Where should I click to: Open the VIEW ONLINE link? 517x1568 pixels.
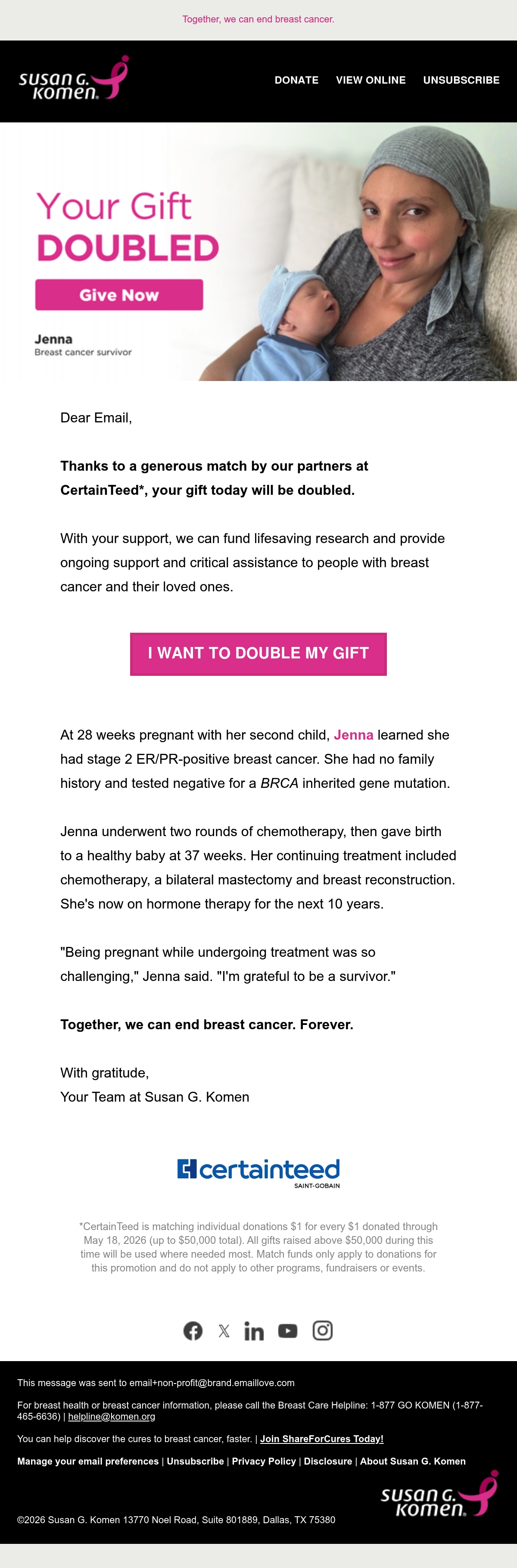click(x=371, y=80)
